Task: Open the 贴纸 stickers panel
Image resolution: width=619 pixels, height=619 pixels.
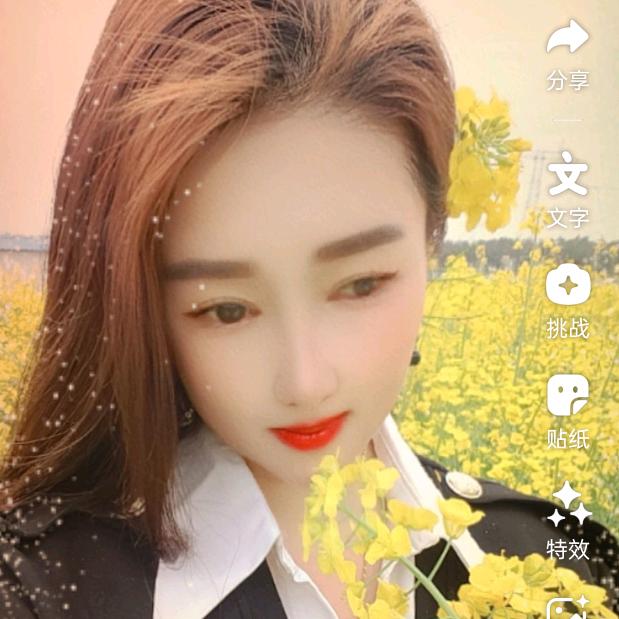Action: tap(567, 396)
